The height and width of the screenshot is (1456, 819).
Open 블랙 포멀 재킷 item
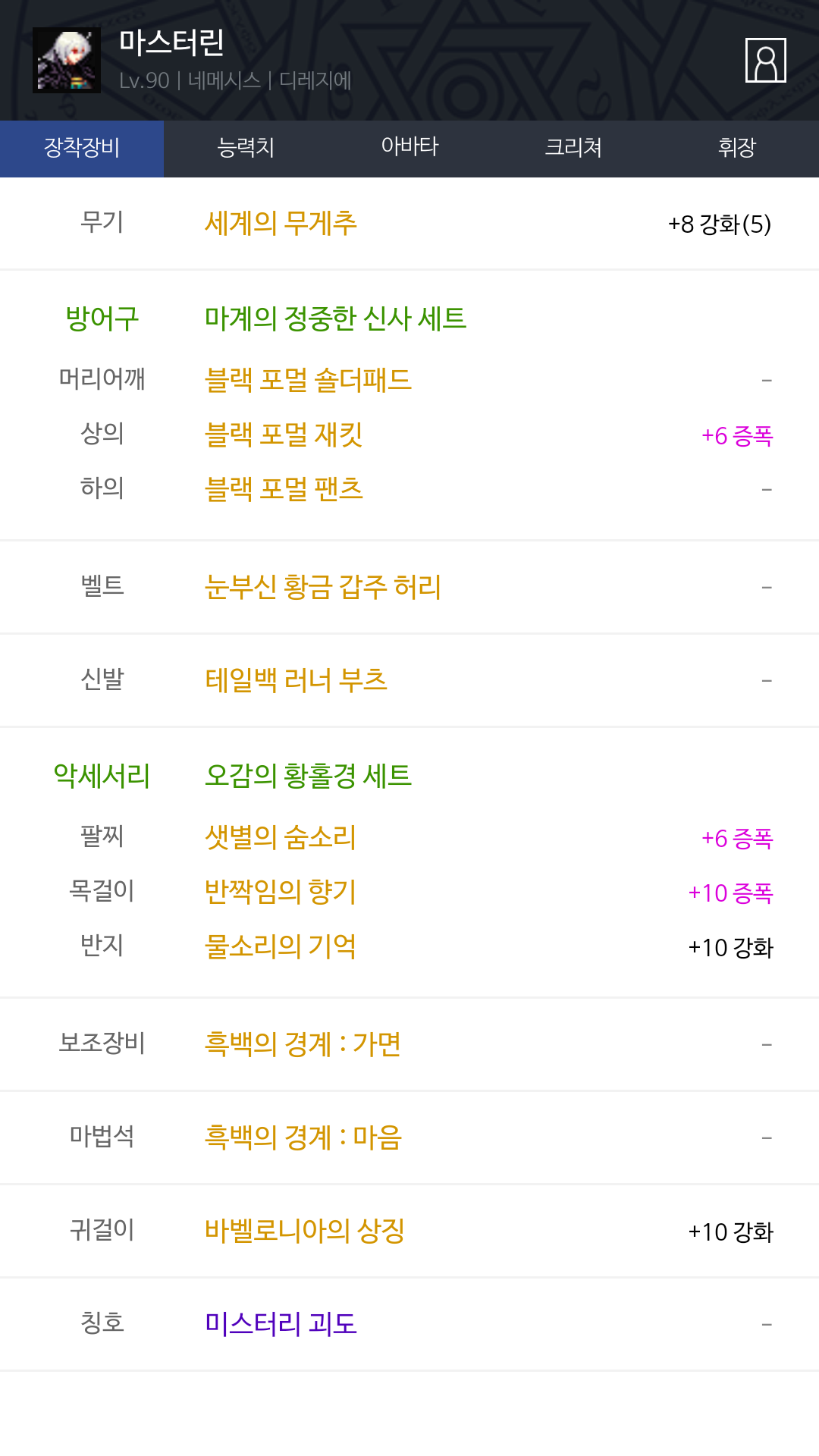pos(284,435)
